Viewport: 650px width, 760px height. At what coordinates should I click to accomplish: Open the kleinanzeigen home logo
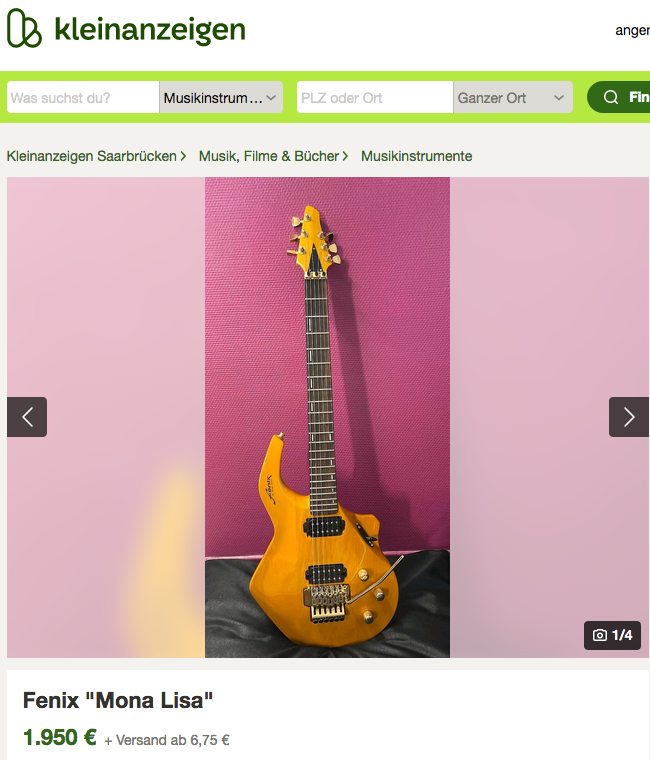[x=126, y=30]
